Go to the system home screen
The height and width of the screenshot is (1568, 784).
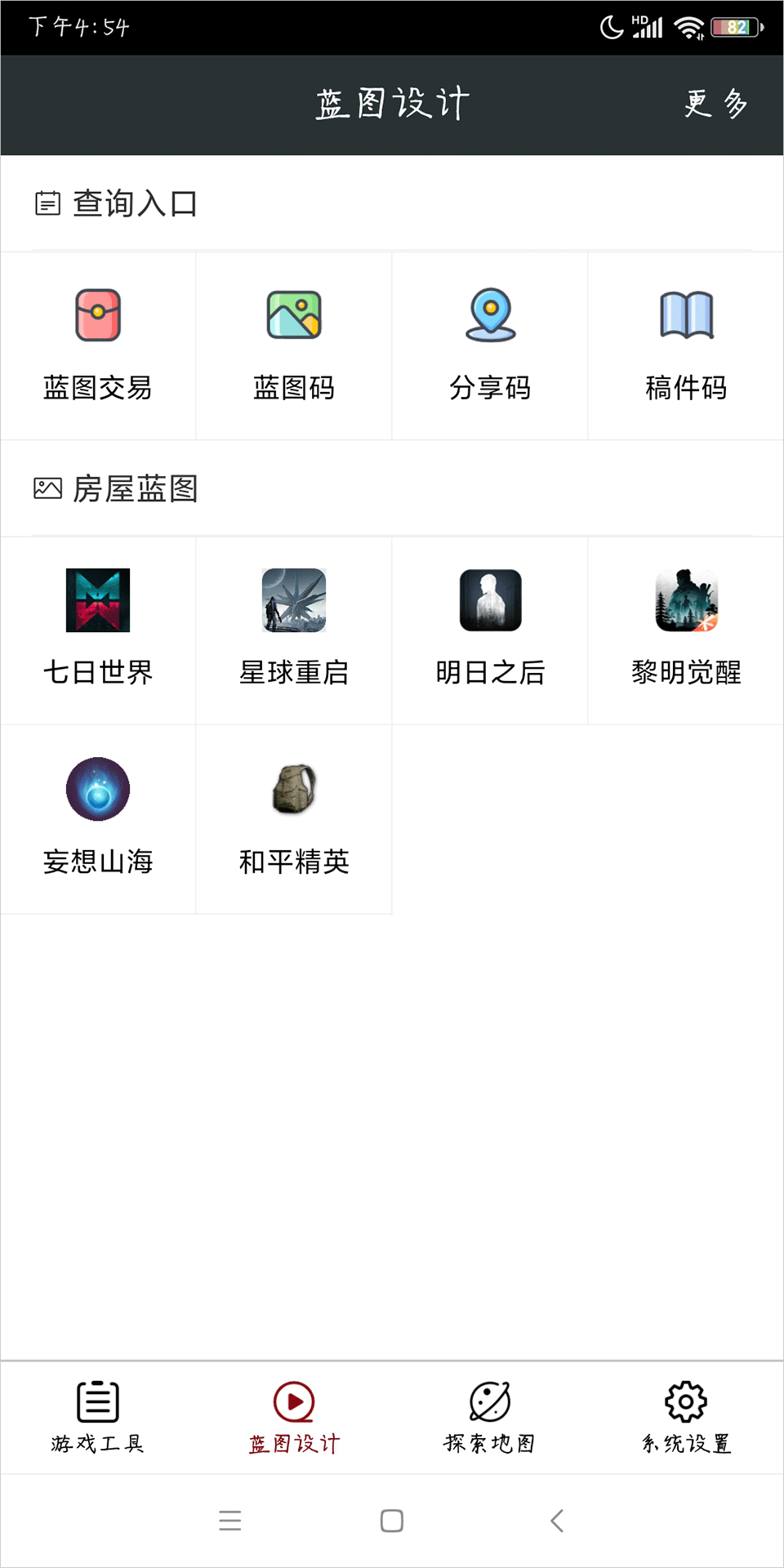[392, 1521]
